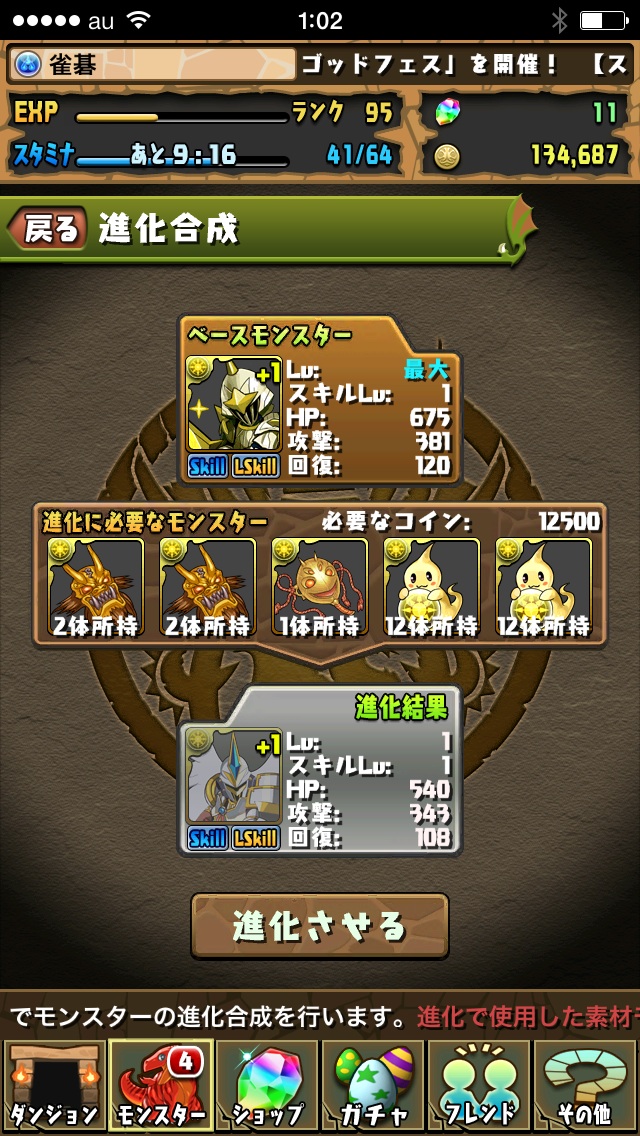The height and width of the screenshot is (1136, 640).
Task: Go to the ガチャ tab
Action: pos(372,1084)
